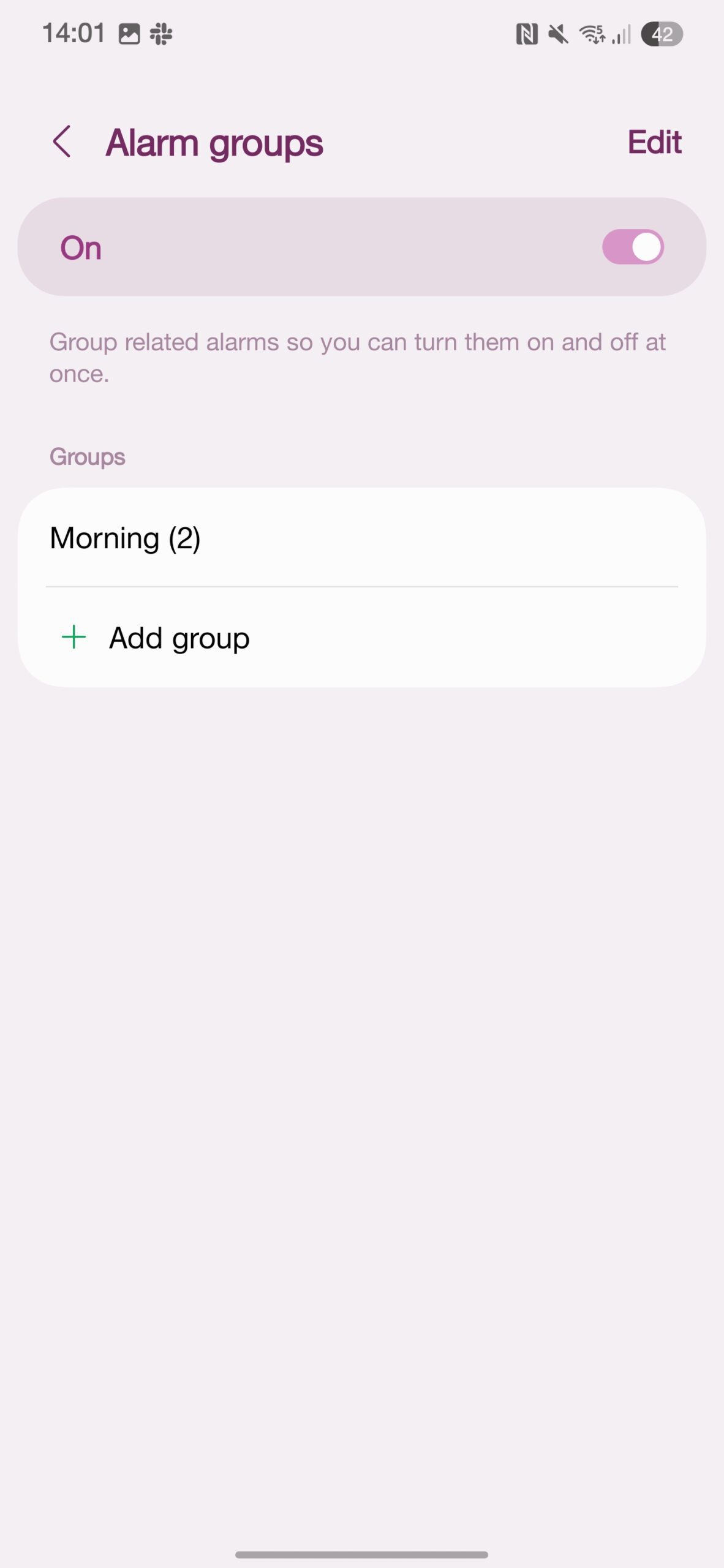Viewport: 724px width, 1568px height.
Task: Go back from Alarm groups
Action: [62, 142]
